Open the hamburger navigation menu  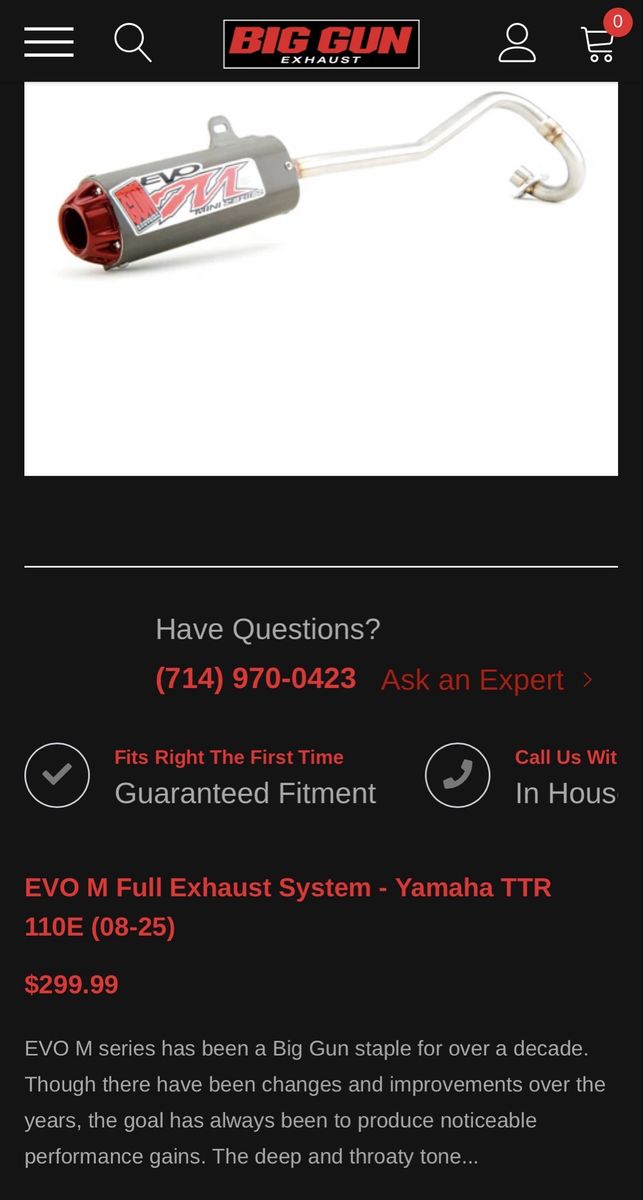click(x=49, y=42)
